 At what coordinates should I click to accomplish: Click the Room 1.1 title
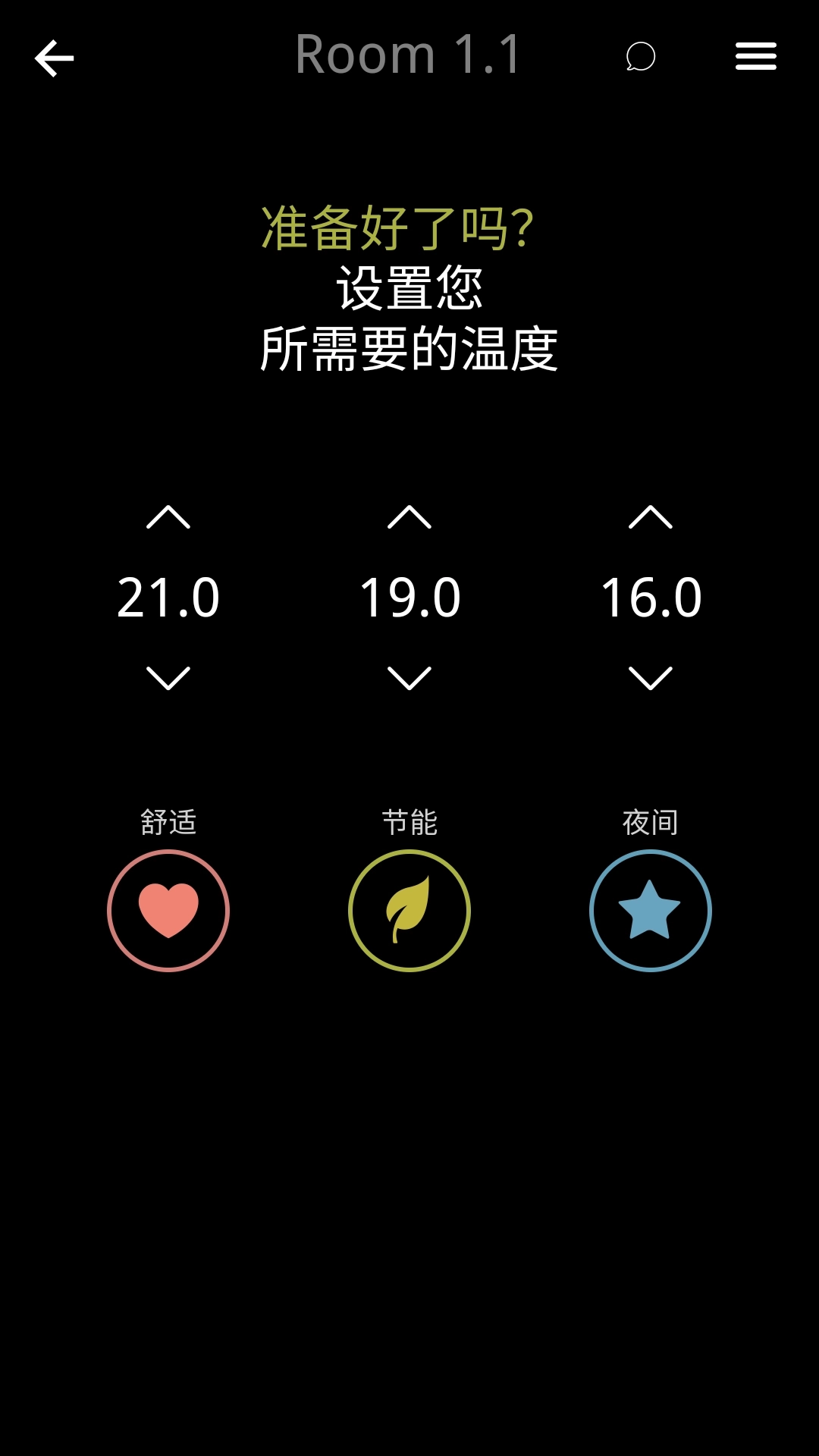coord(409,55)
